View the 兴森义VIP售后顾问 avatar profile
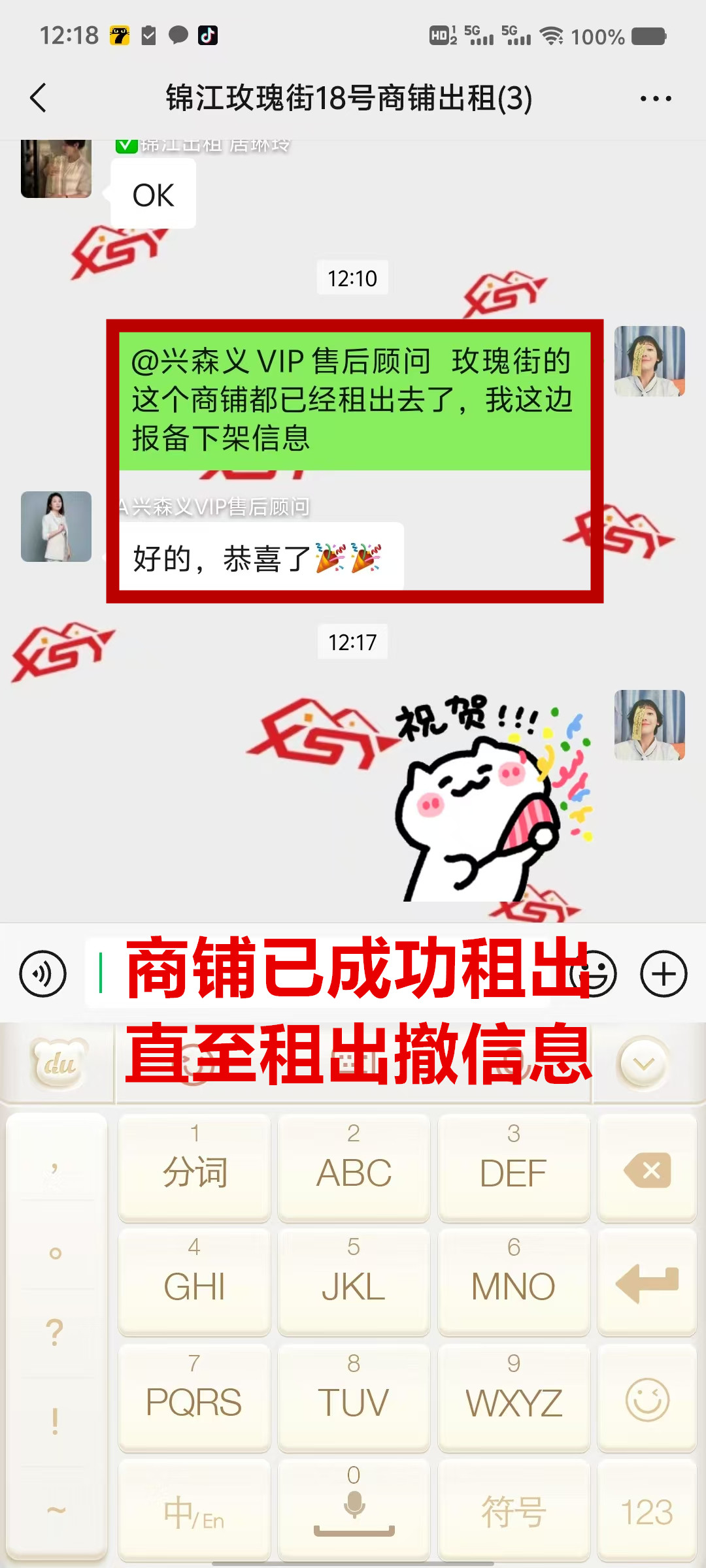706x1568 pixels. 56,527
